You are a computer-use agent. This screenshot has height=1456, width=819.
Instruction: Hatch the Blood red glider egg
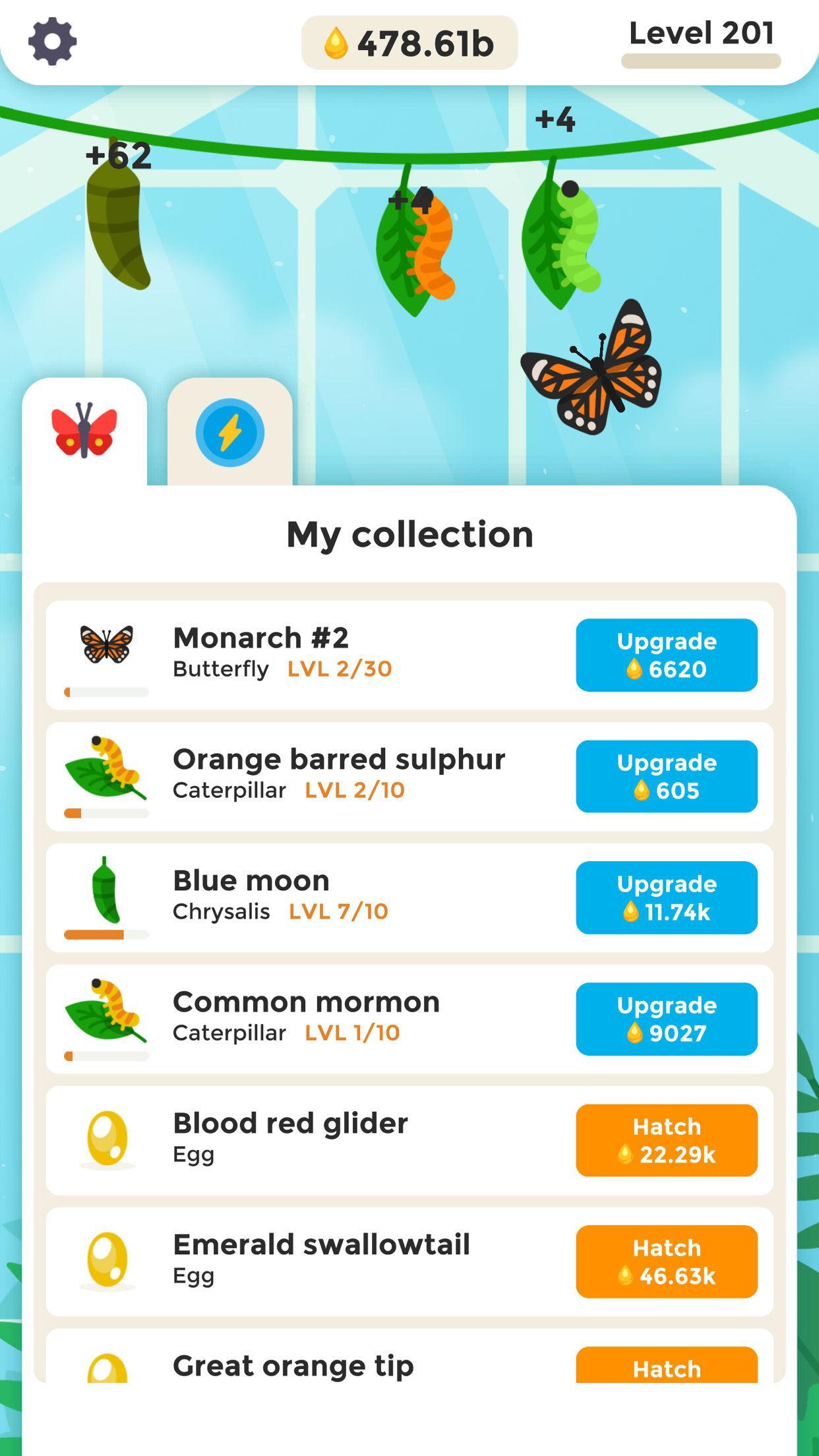pos(667,1139)
